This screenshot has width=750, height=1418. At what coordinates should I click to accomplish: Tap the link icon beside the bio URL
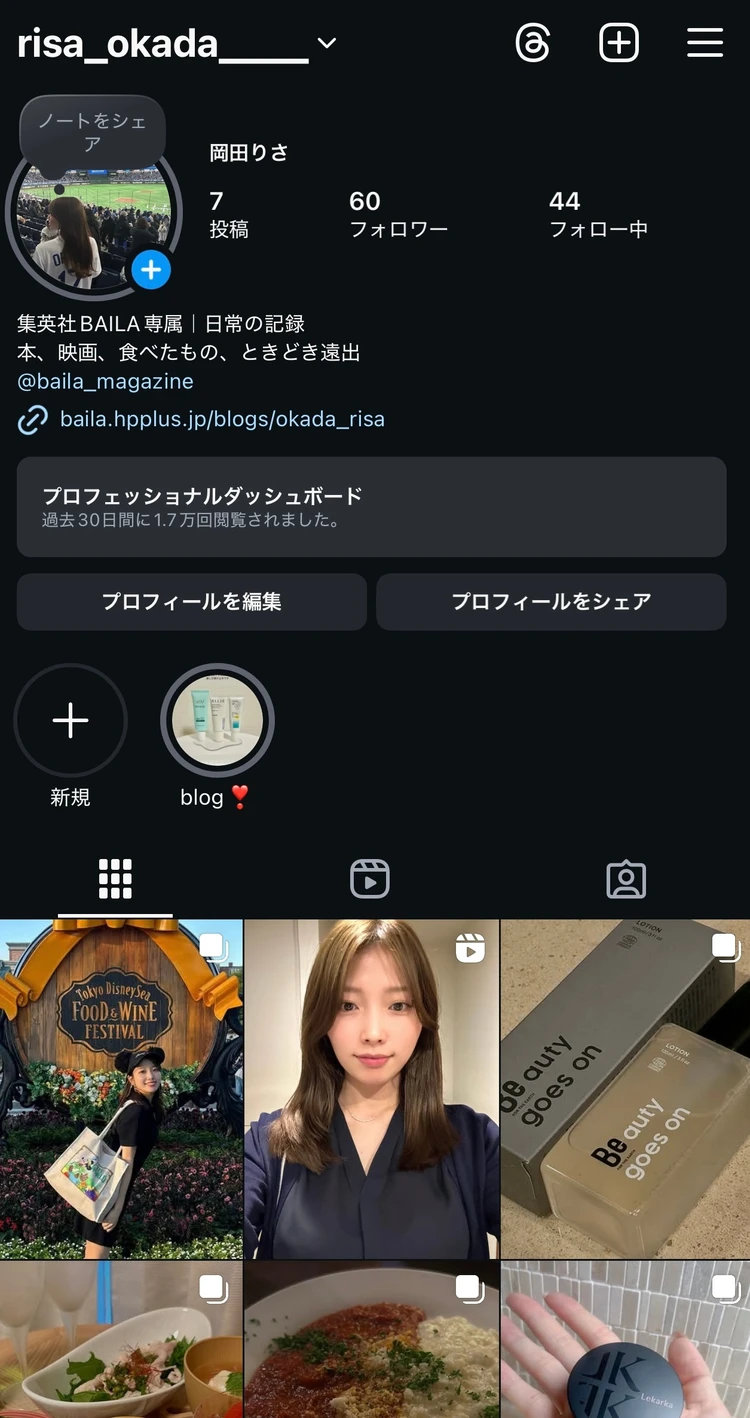(x=33, y=420)
